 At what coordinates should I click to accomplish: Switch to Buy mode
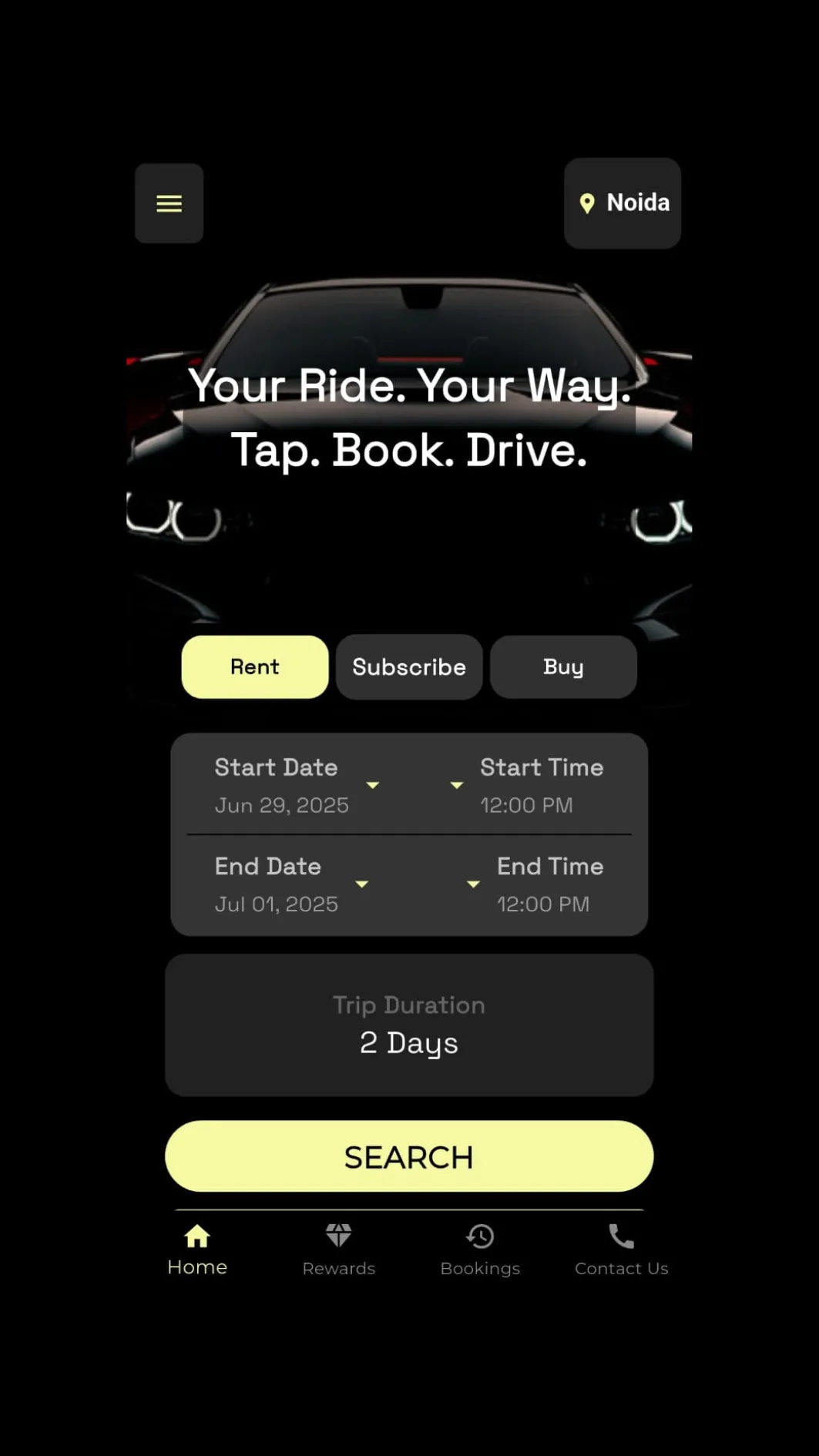tap(563, 666)
